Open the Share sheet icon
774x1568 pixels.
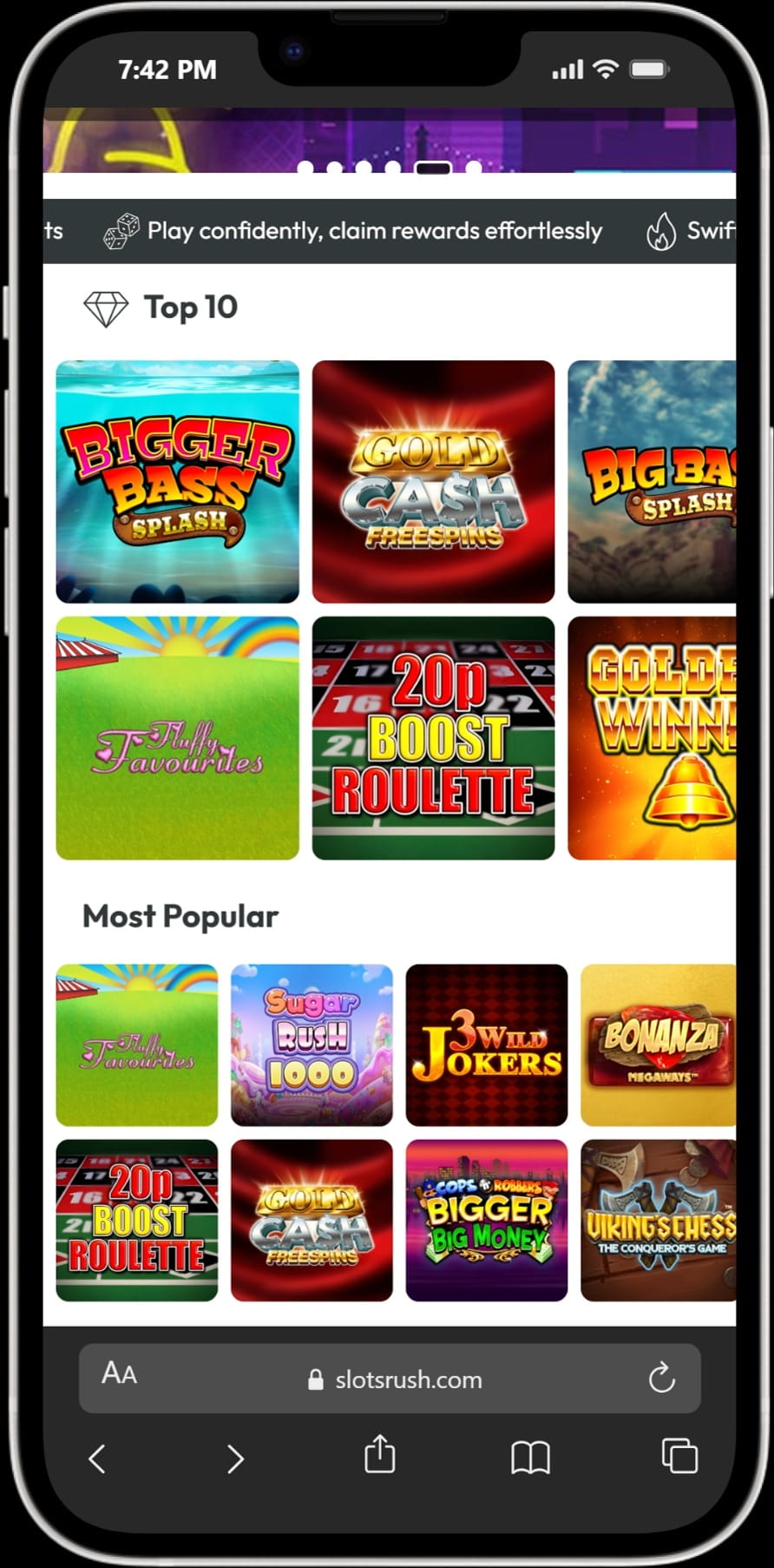click(x=380, y=1456)
